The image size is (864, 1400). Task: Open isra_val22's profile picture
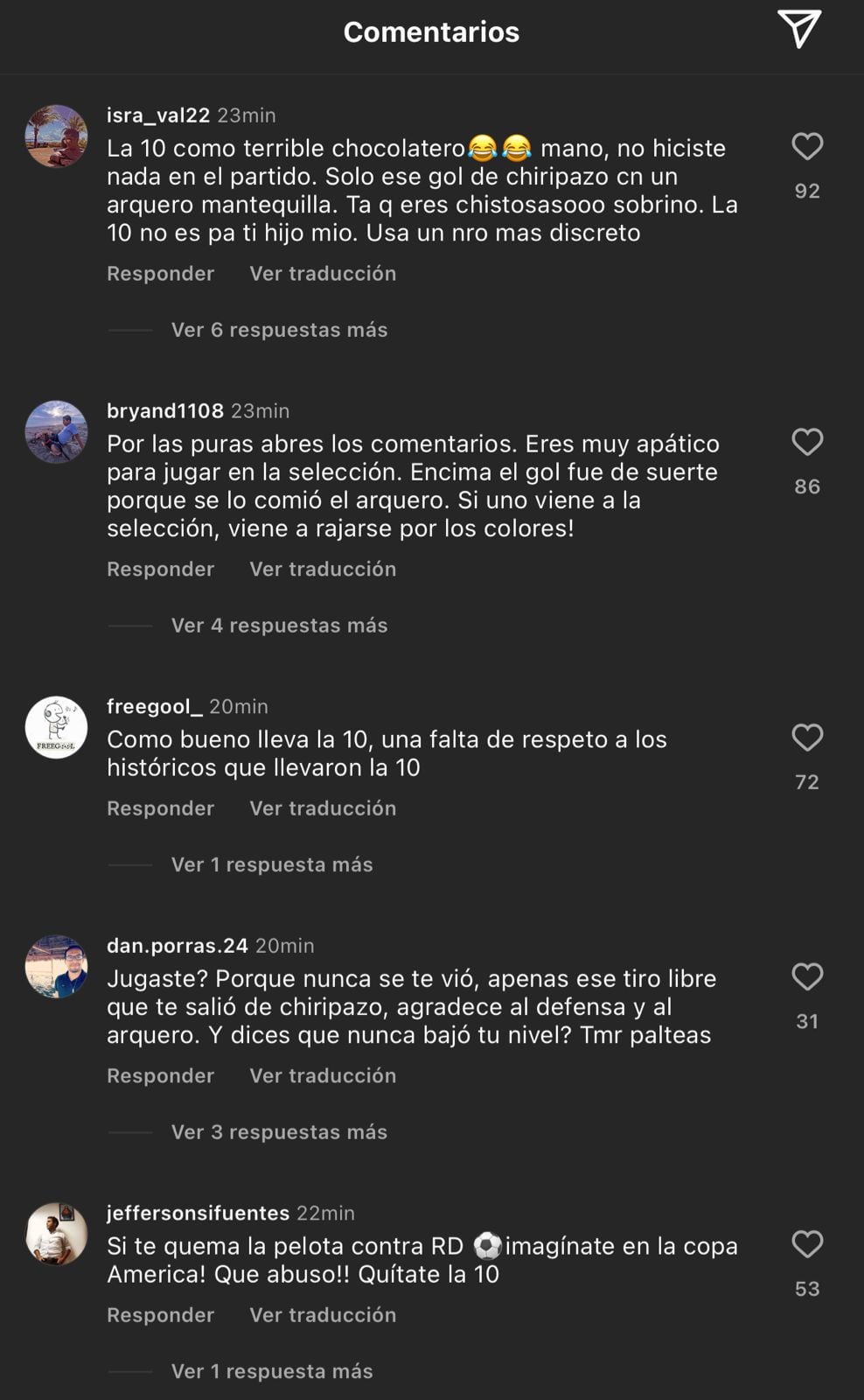56,136
